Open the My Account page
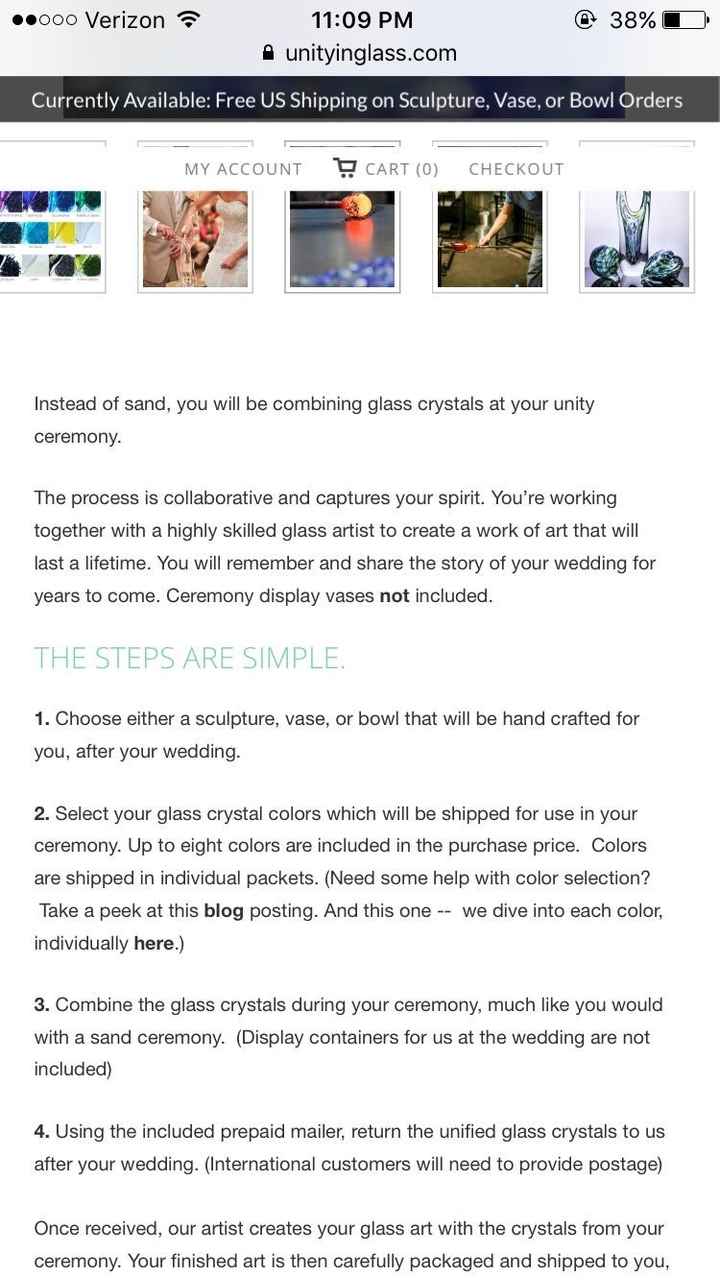This screenshot has height=1280, width=720. [243, 169]
